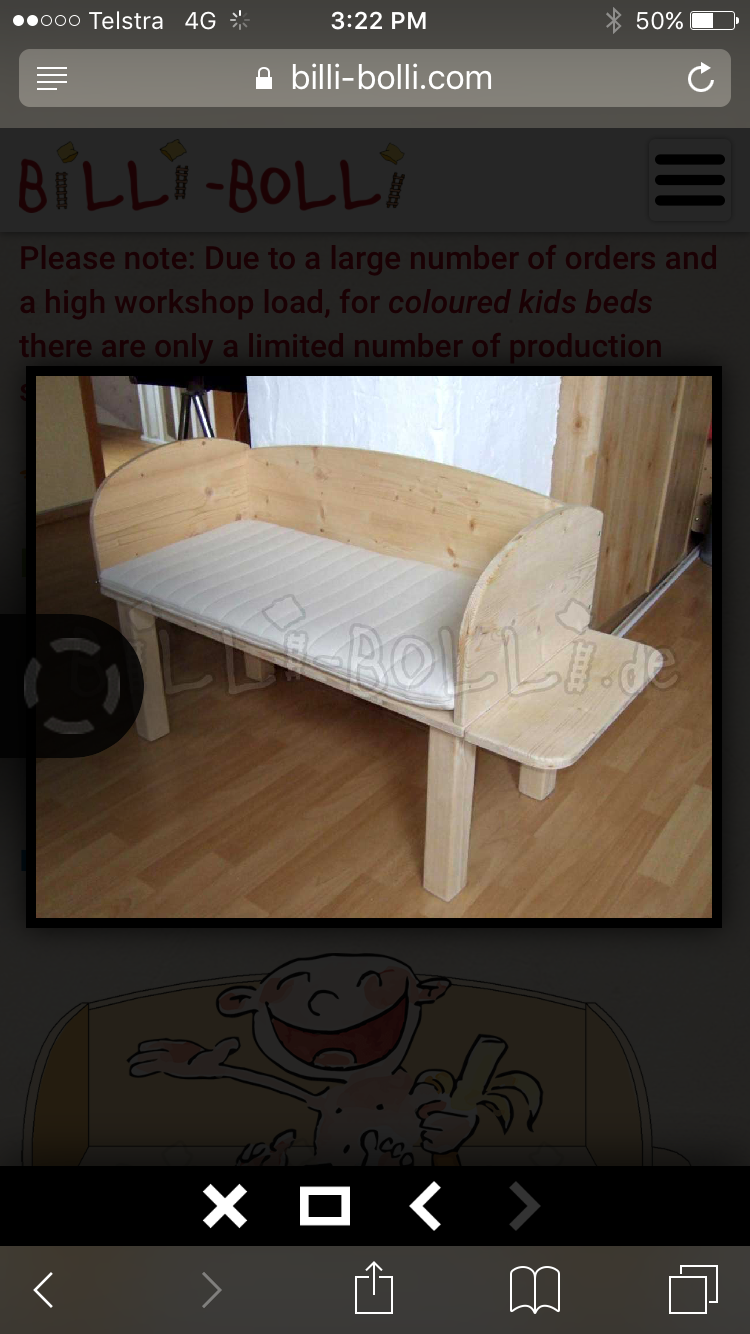Viewport: 750px width, 1334px height.
Task: Close the image lightbox with the X
Action: [x=225, y=1207]
